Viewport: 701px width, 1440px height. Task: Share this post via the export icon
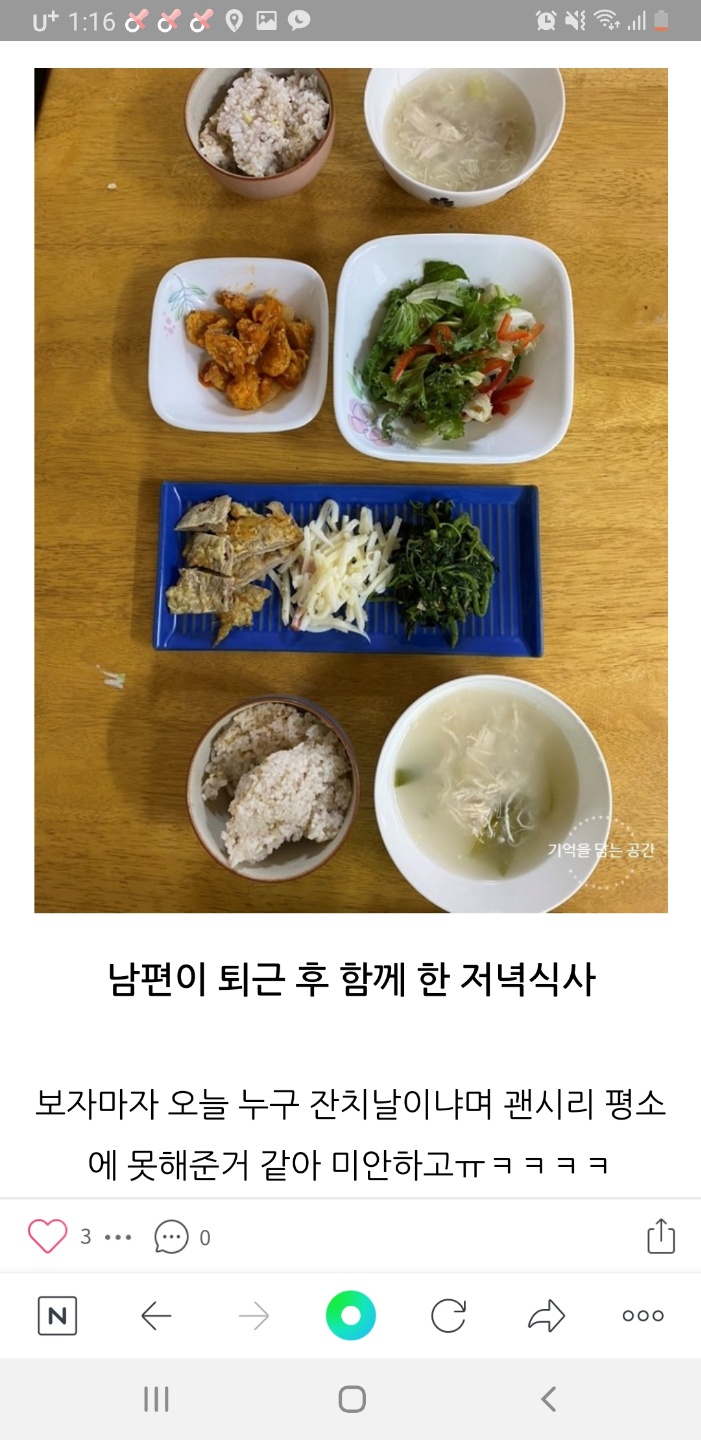661,1236
